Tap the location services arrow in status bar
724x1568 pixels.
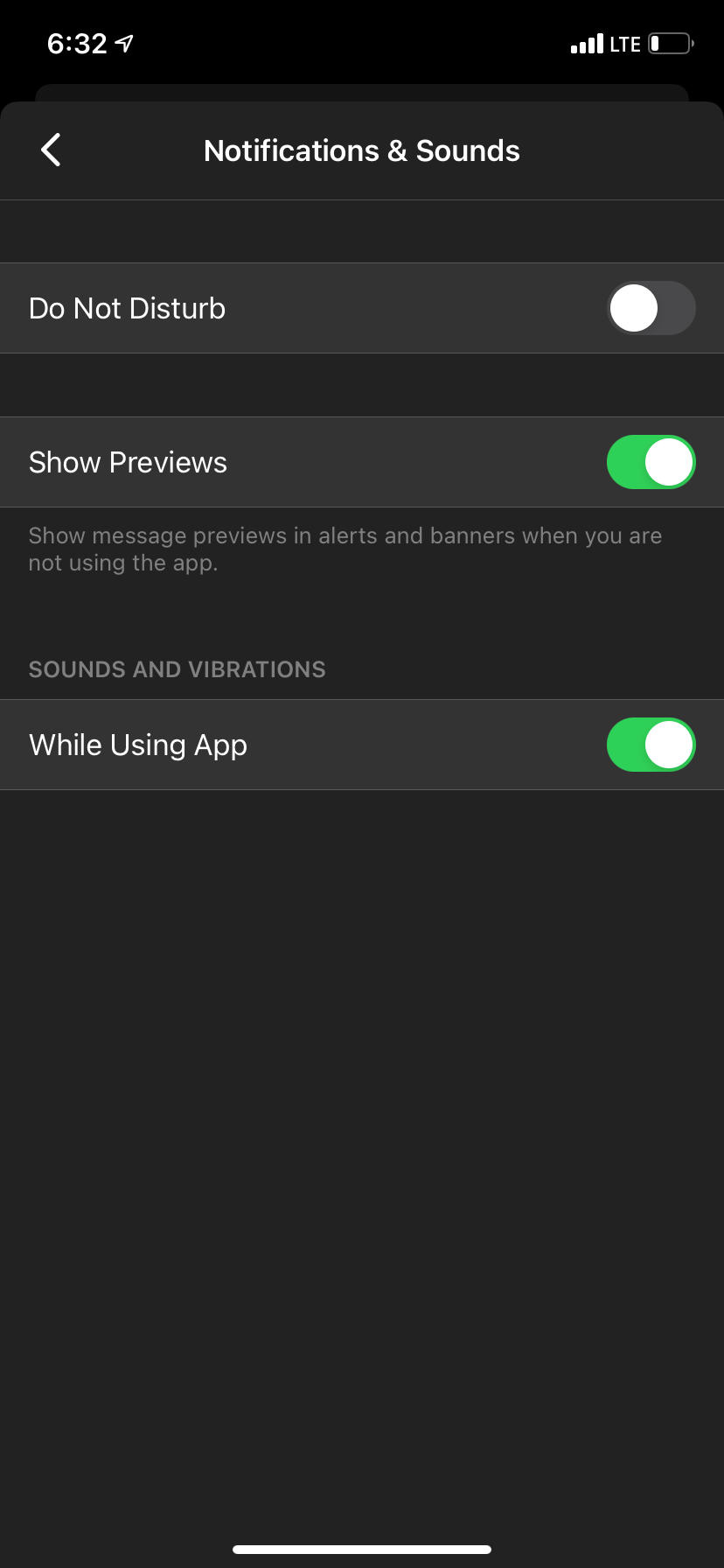pos(122,42)
